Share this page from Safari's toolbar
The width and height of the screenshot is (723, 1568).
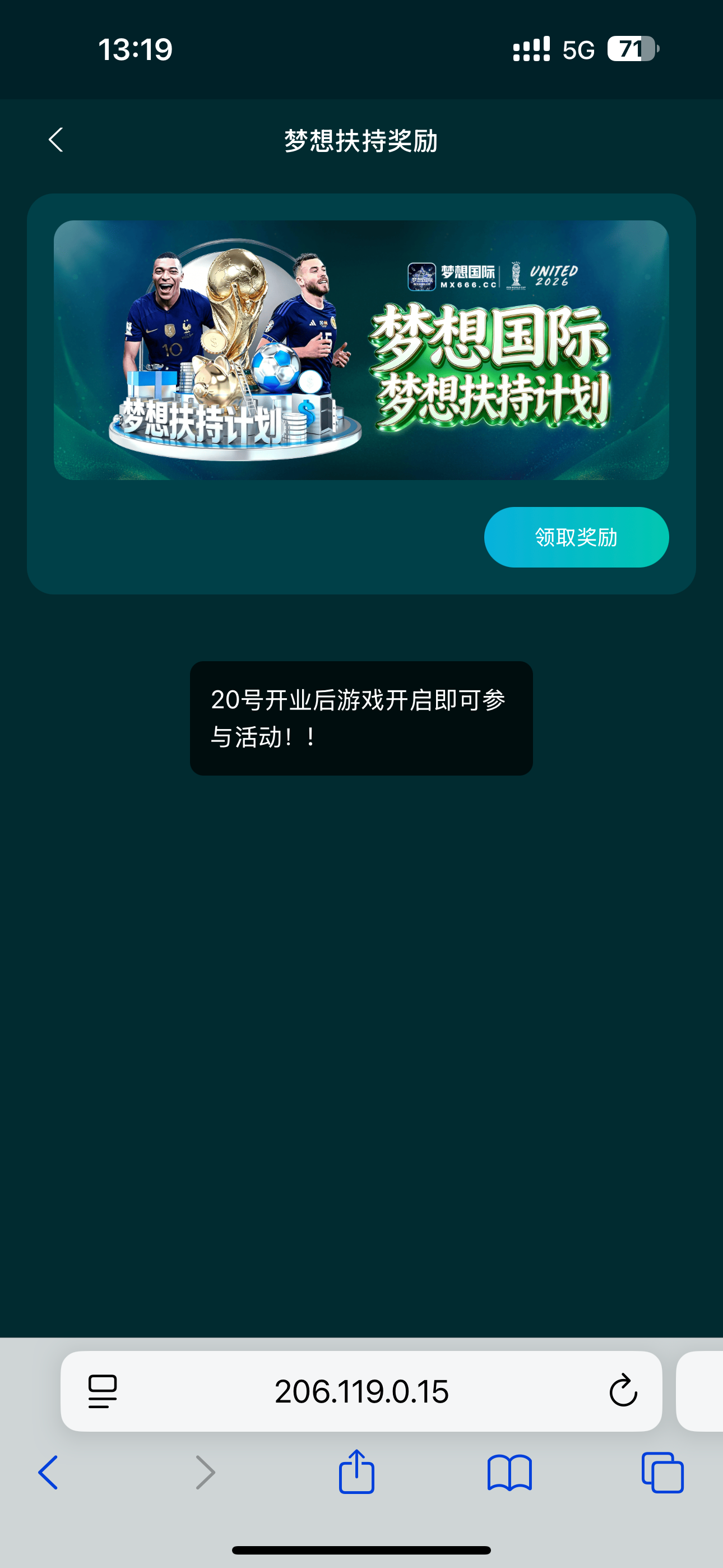(356, 1472)
